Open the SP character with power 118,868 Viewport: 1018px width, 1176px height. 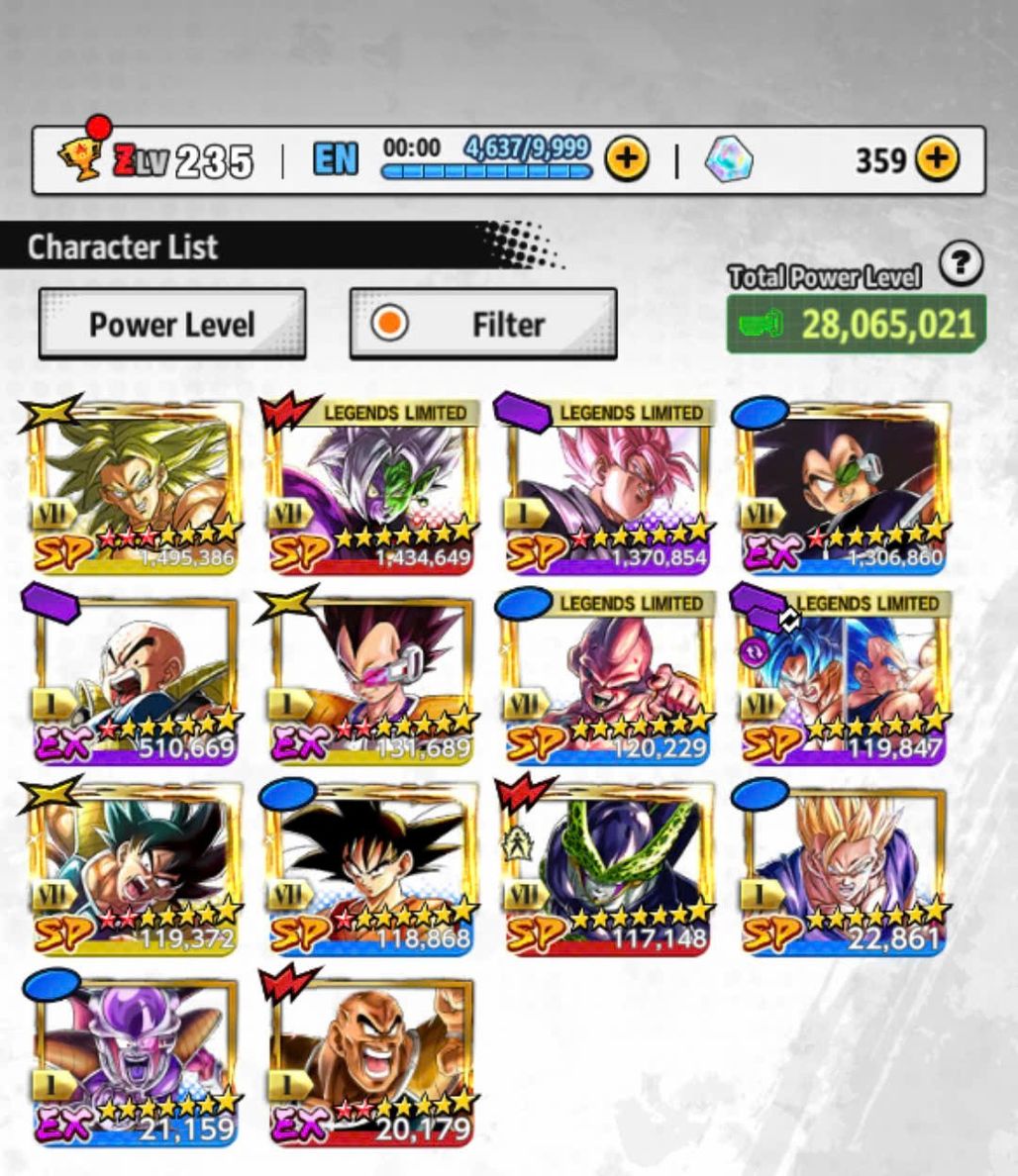[x=371, y=869]
